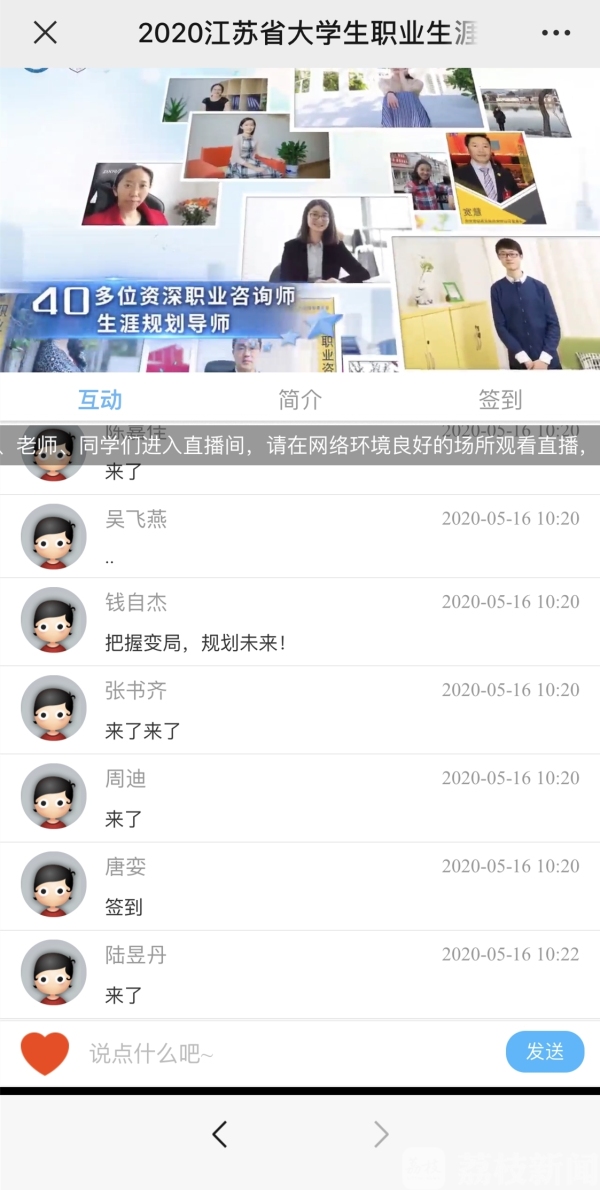Tap the 发送 button to send

click(545, 1052)
